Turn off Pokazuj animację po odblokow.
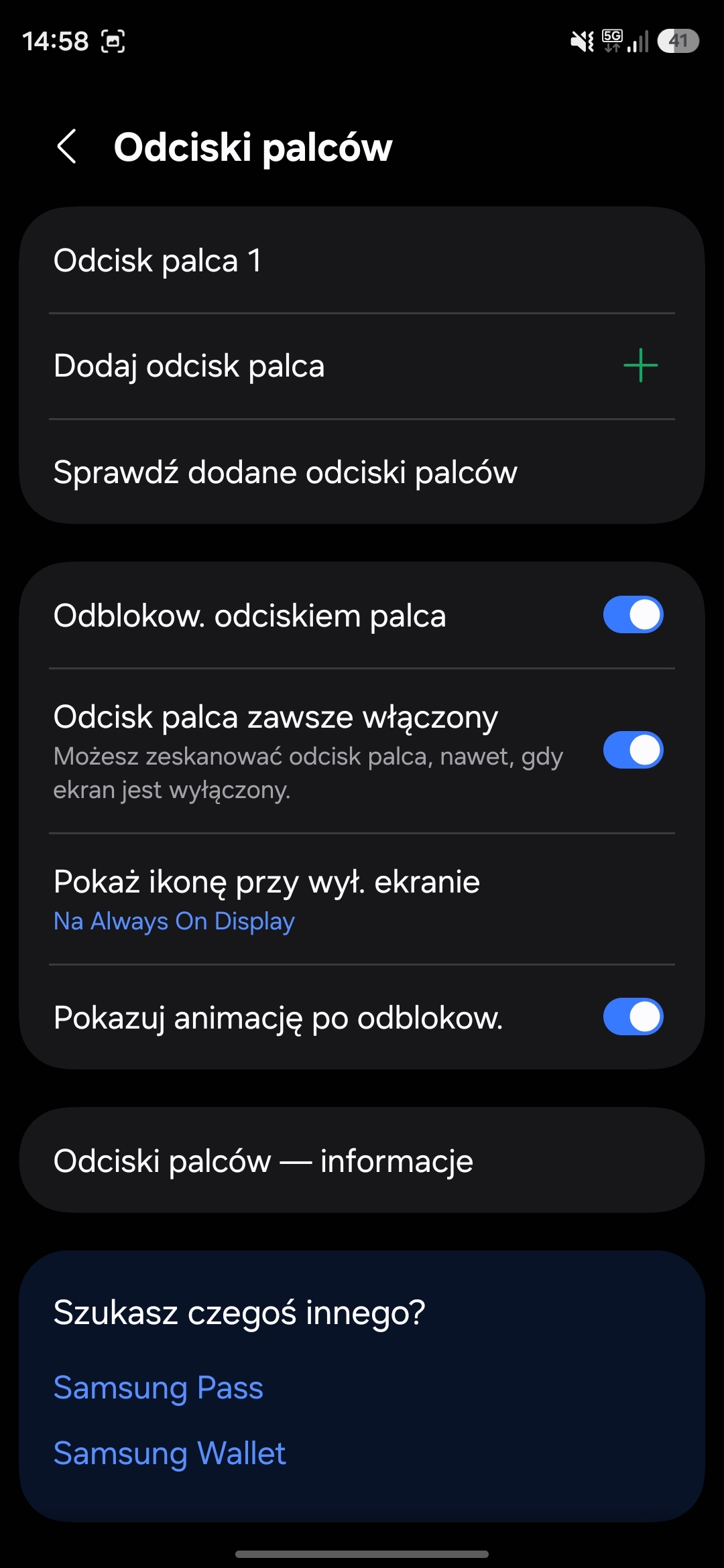Screen dimensions: 724x1568 [633, 1017]
